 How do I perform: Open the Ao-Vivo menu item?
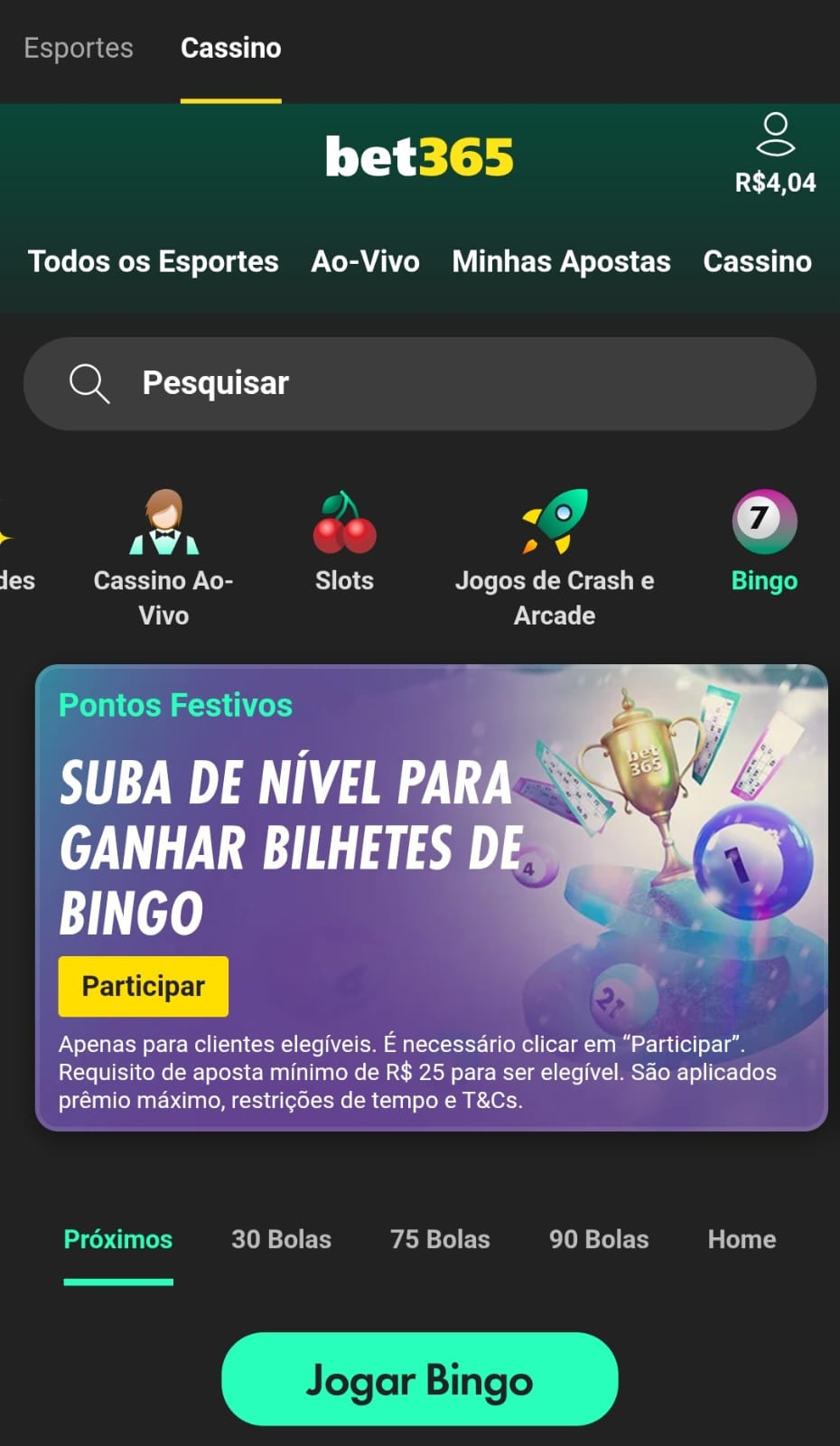[365, 261]
